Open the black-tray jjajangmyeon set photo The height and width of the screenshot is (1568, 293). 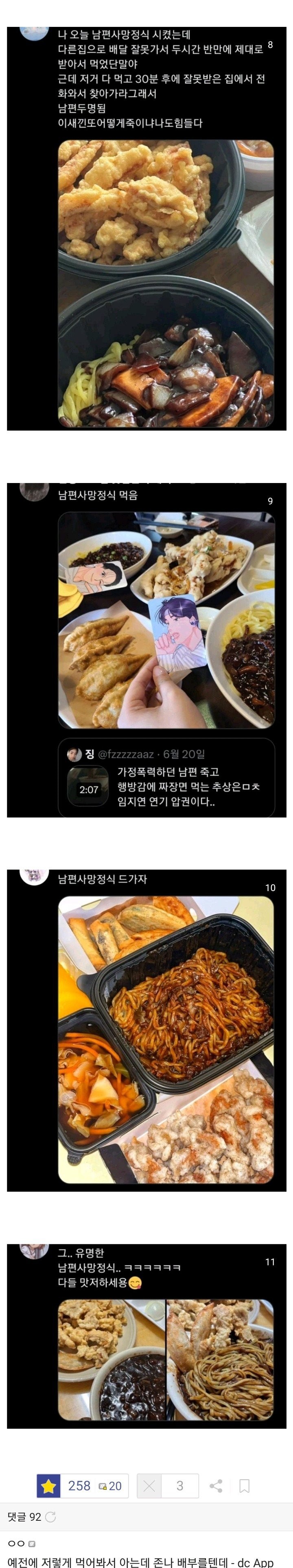coord(165,1029)
